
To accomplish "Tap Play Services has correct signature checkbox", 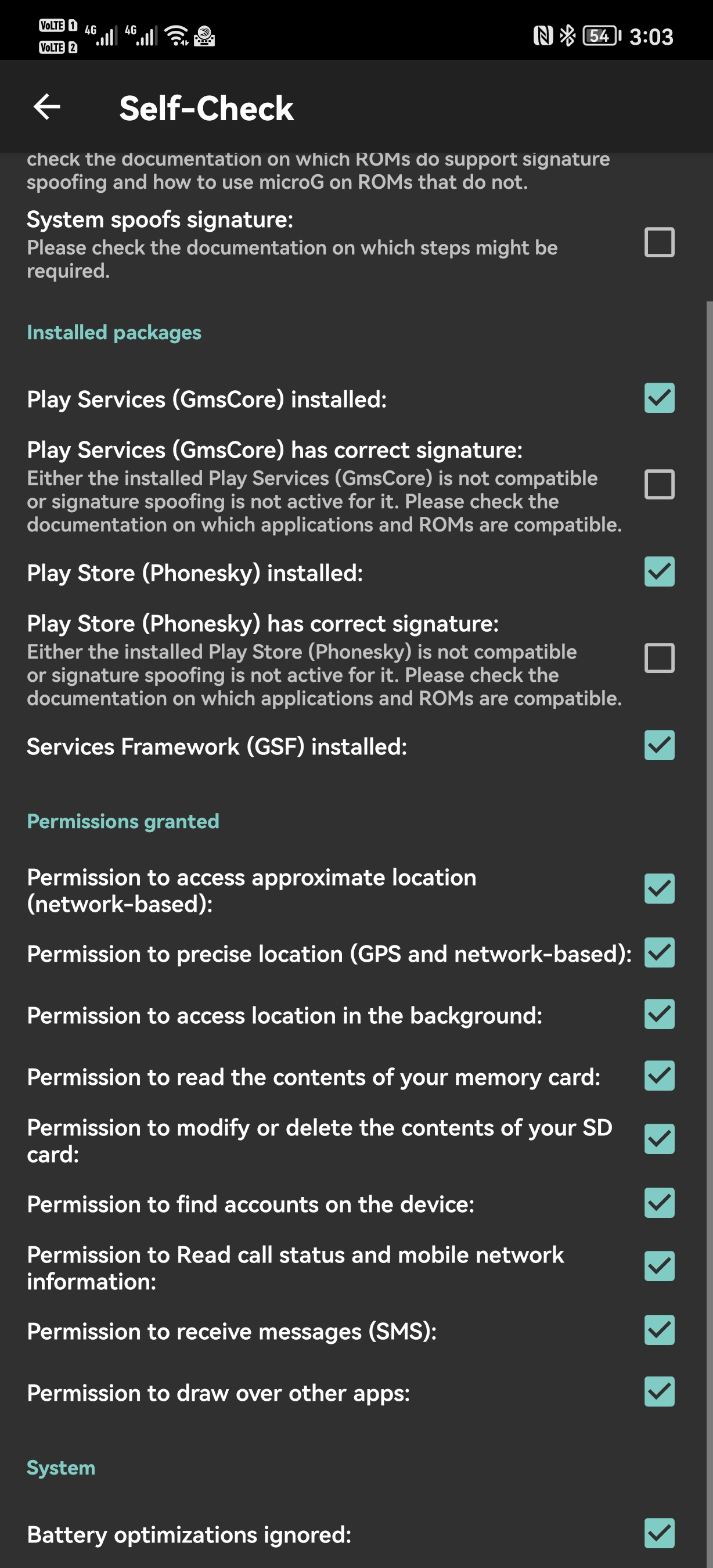I will [x=660, y=484].
